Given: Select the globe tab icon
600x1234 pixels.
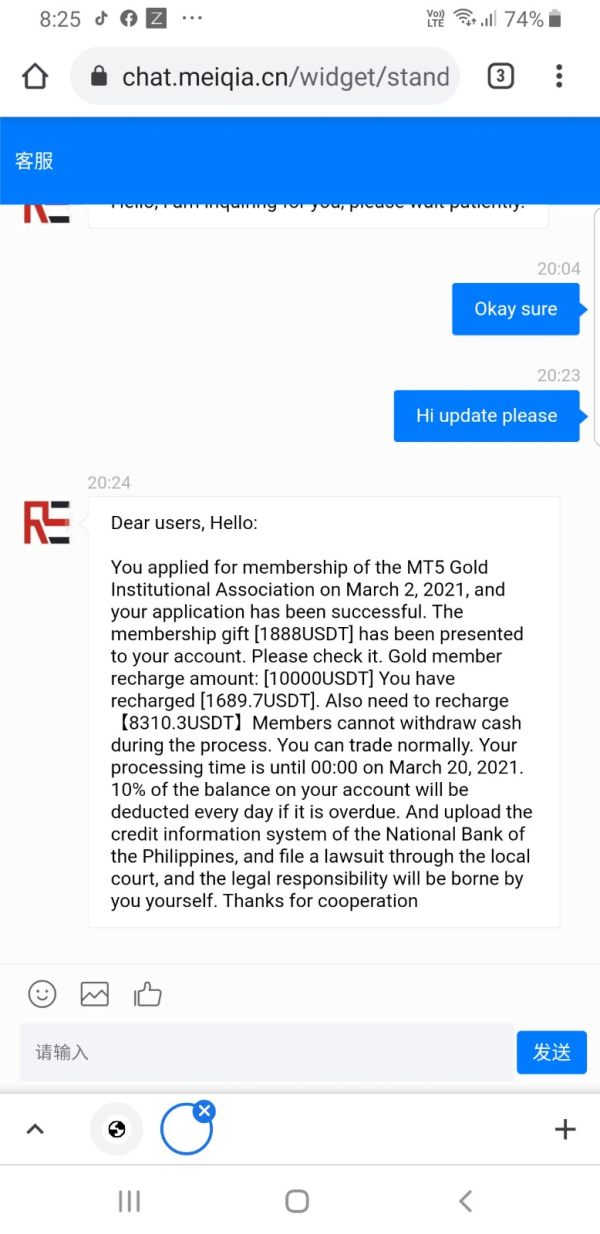Looking at the screenshot, I should 117,1130.
